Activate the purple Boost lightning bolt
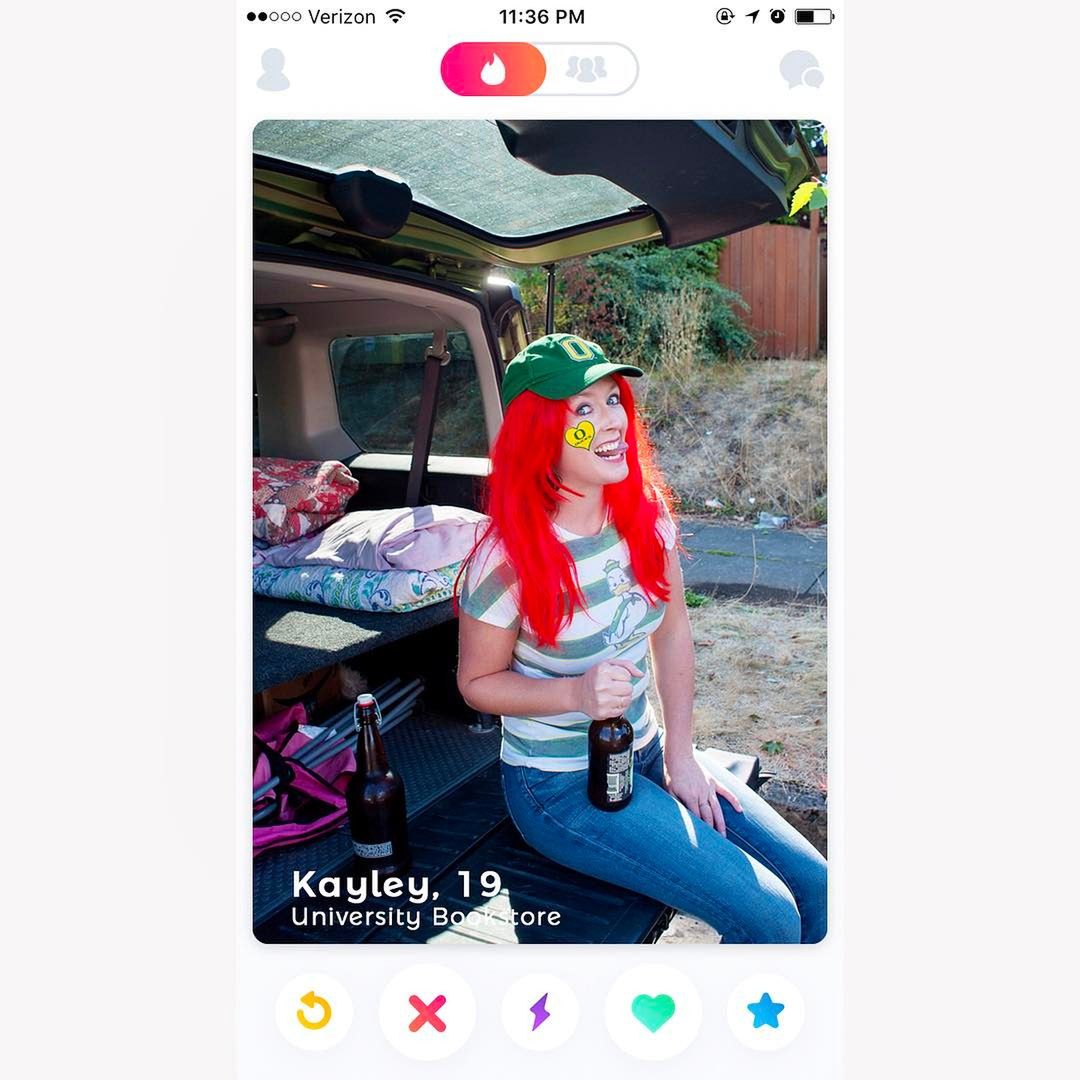This screenshot has height=1080, width=1080. [540, 1012]
